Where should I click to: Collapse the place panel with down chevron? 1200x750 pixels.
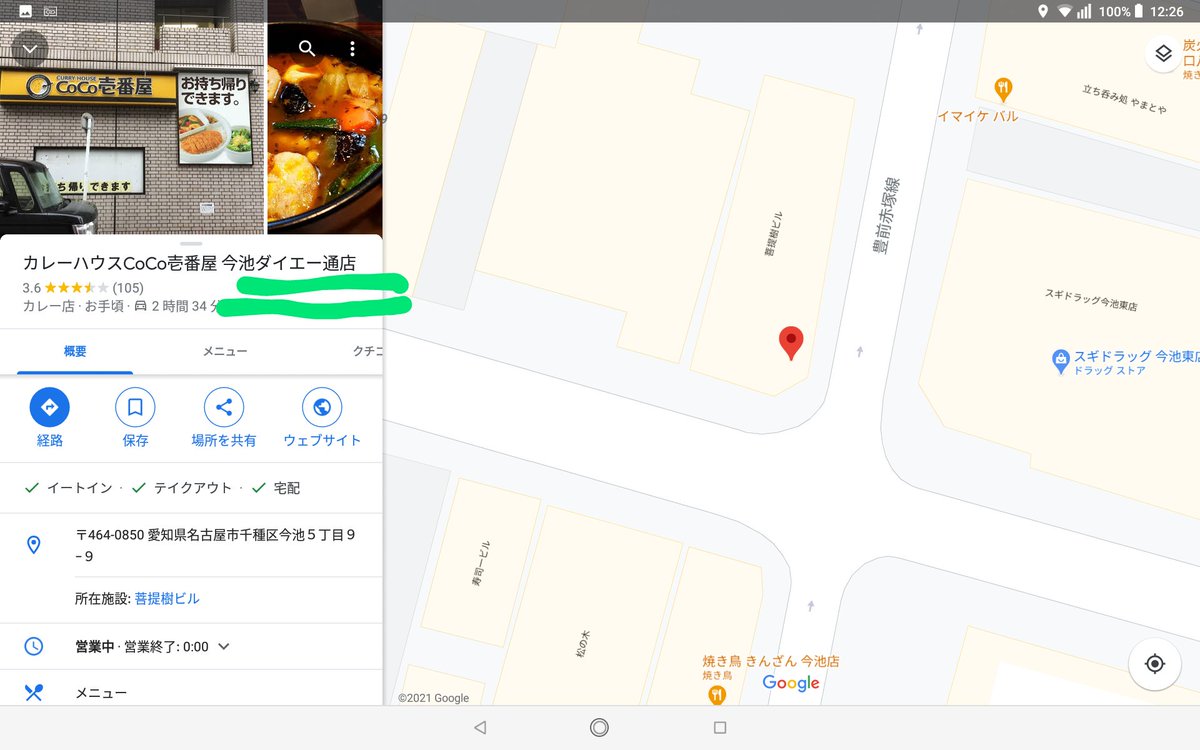pyautogui.click(x=30, y=48)
